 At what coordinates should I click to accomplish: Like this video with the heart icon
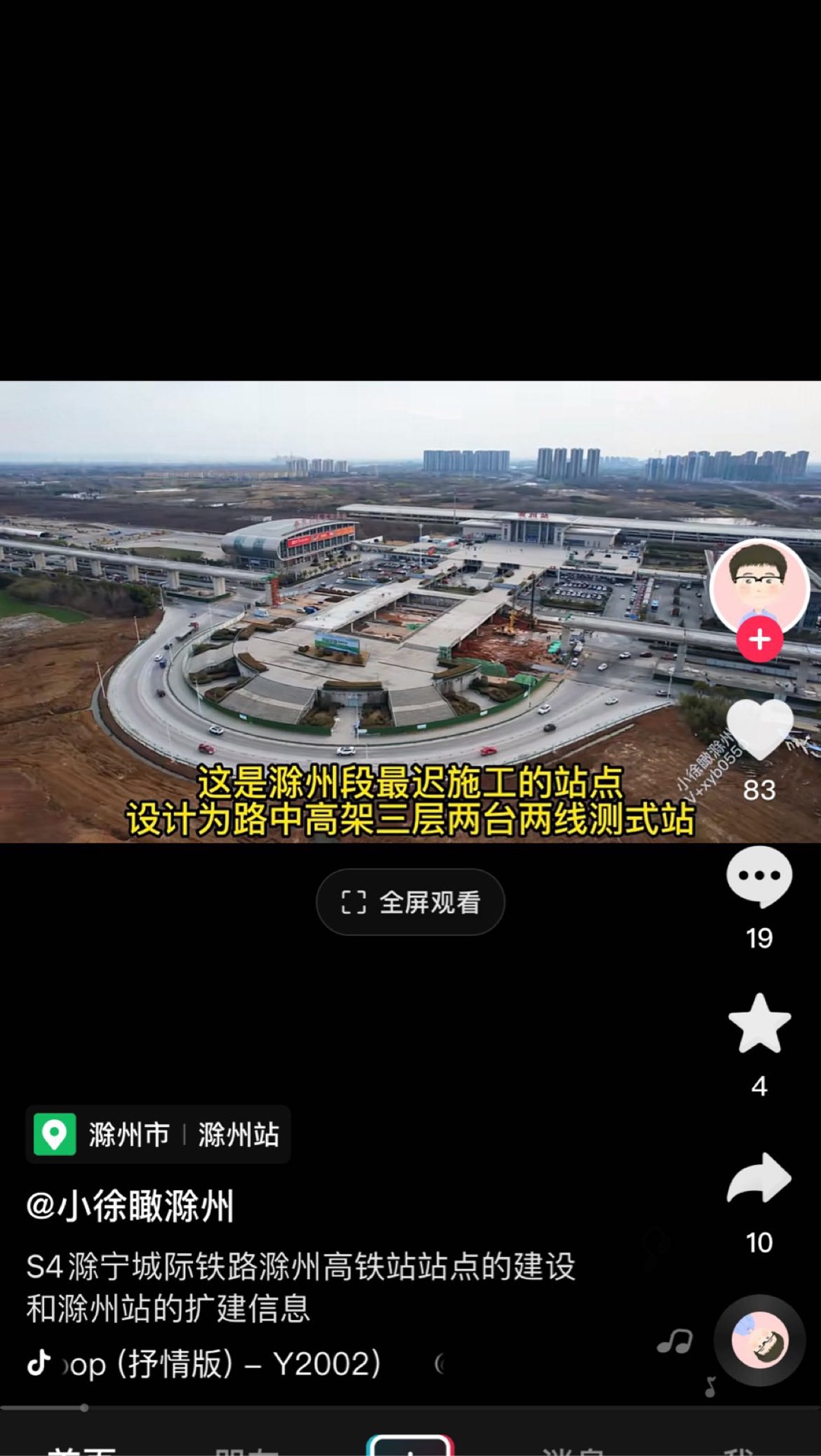click(759, 730)
